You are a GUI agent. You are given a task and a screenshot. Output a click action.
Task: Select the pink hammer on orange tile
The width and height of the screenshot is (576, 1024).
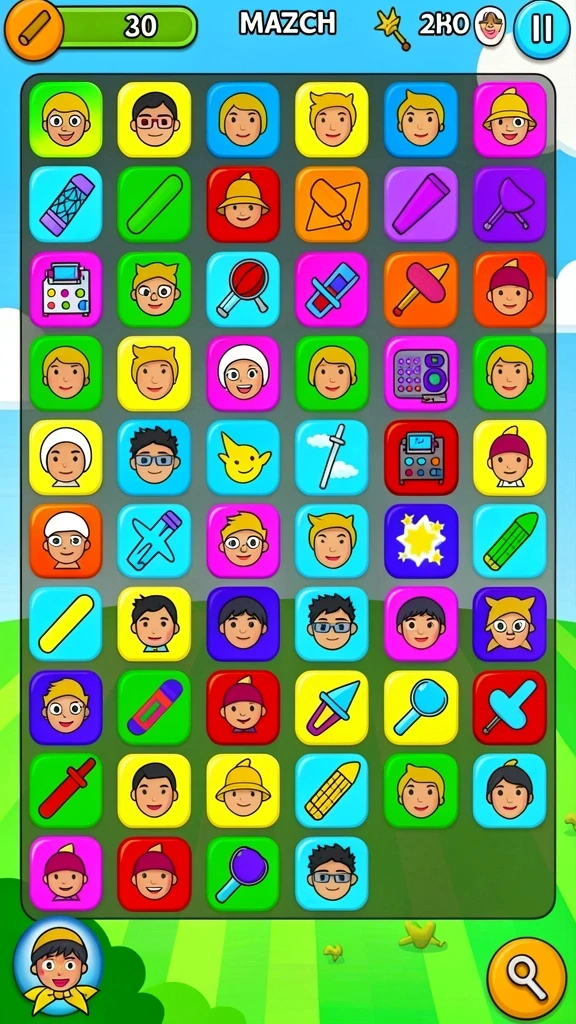[421, 289]
